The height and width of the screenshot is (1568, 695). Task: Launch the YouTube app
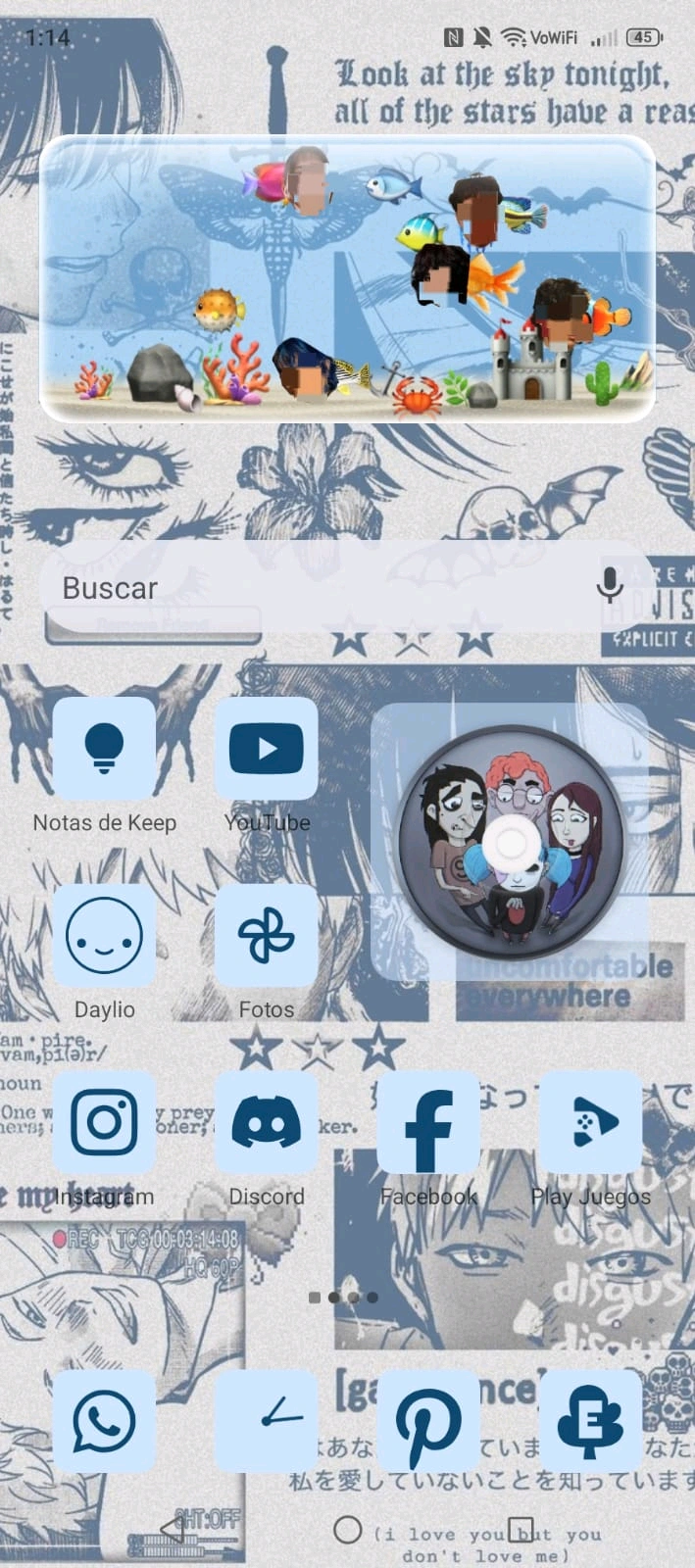(x=266, y=750)
